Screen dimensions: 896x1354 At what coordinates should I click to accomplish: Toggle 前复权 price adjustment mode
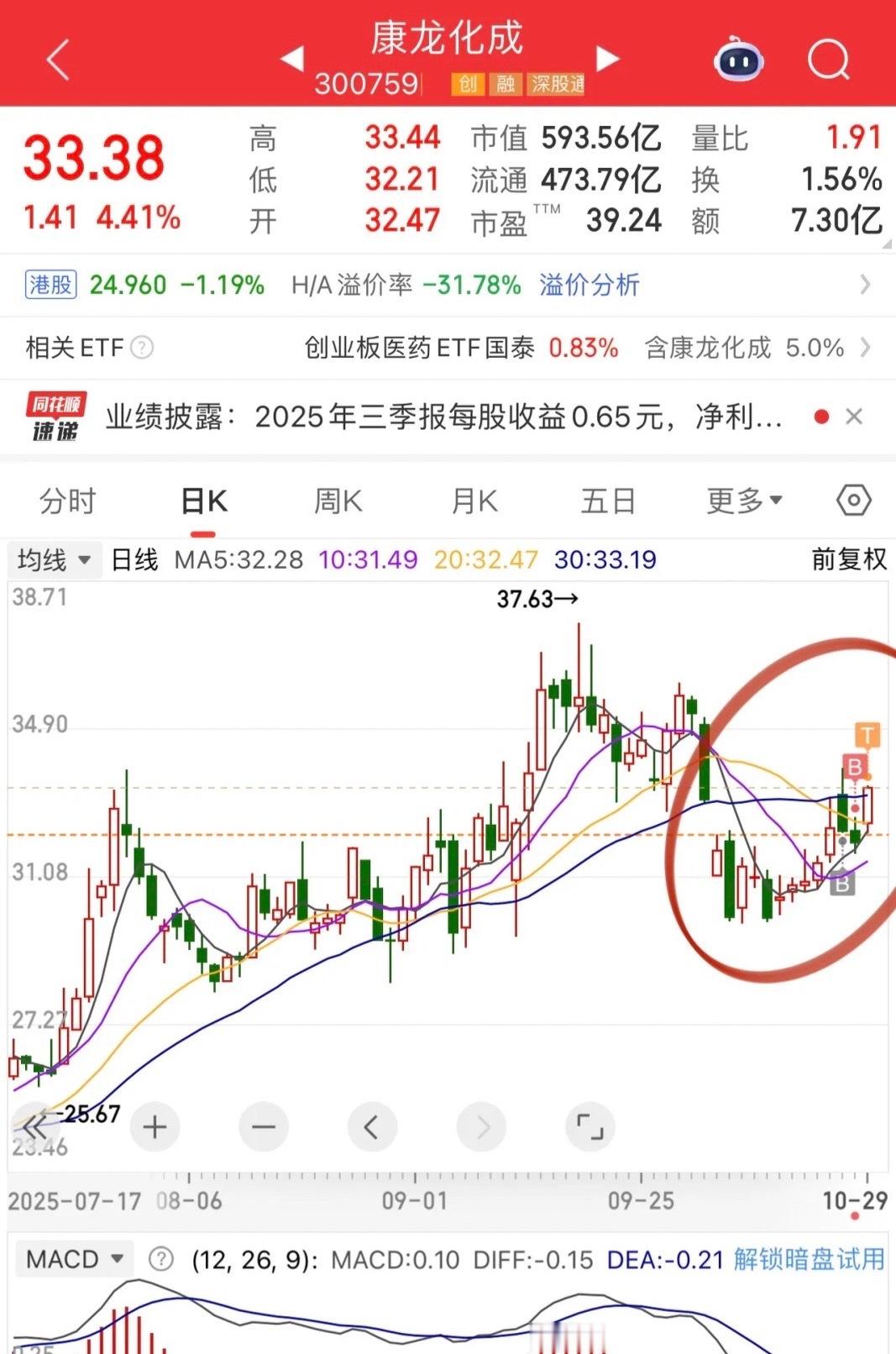848,559
